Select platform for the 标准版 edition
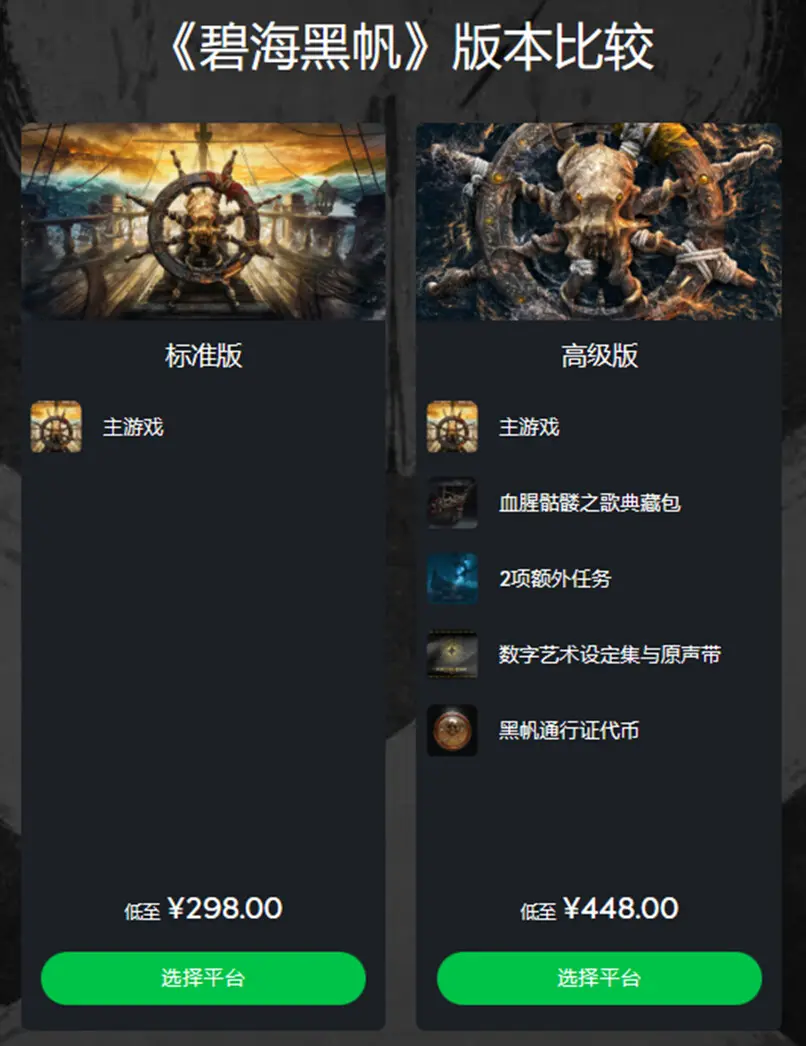The width and height of the screenshot is (806, 1046). tap(203, 978)
